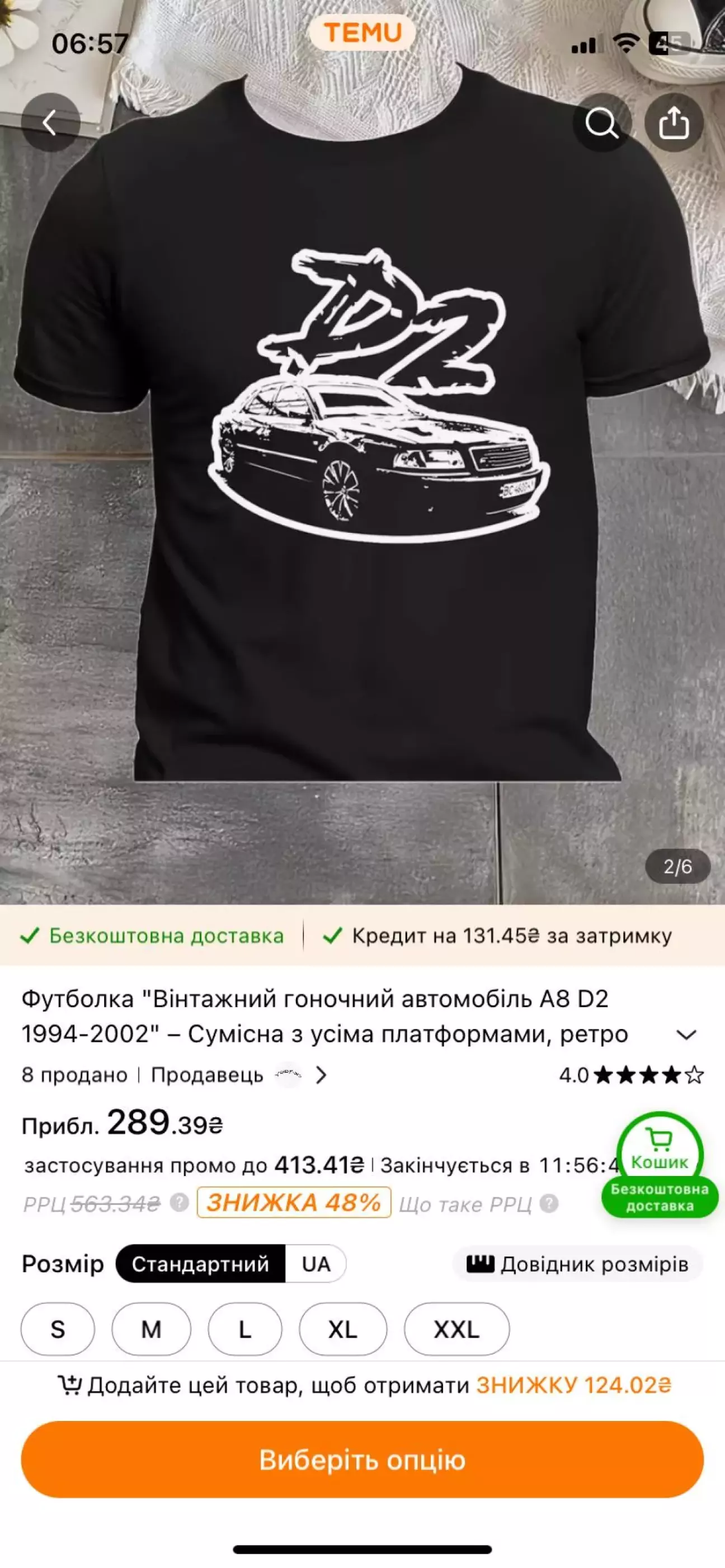Image resolution: width=725 pixels, height=1568 pixels.
Task: Switch size chart to UA
Action: click(316, 1264)
